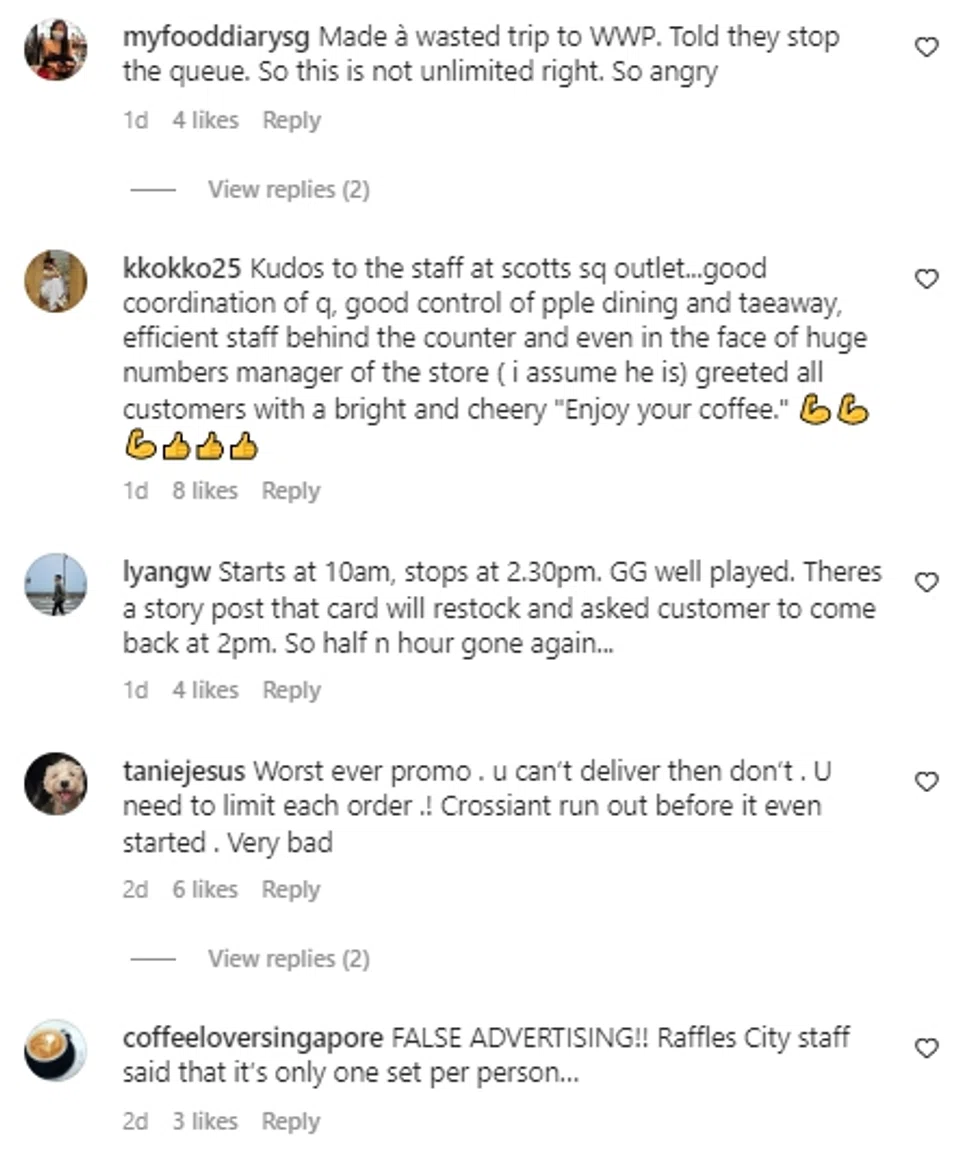Viewport: 960px width, 1157px height.
Task: Like myfooddiarysg's comment
Action: pyautogui.click(x=927, y=47)
